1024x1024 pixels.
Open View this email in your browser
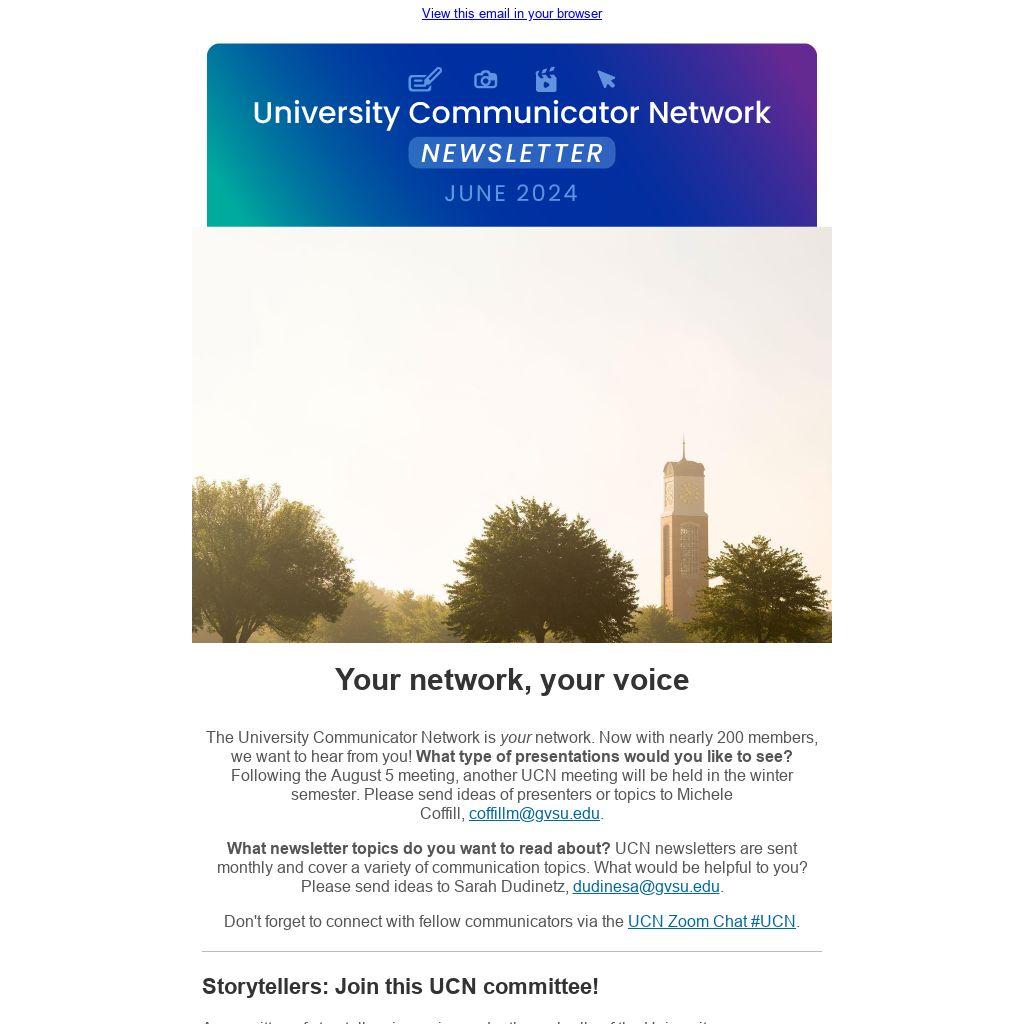point(511,13)
